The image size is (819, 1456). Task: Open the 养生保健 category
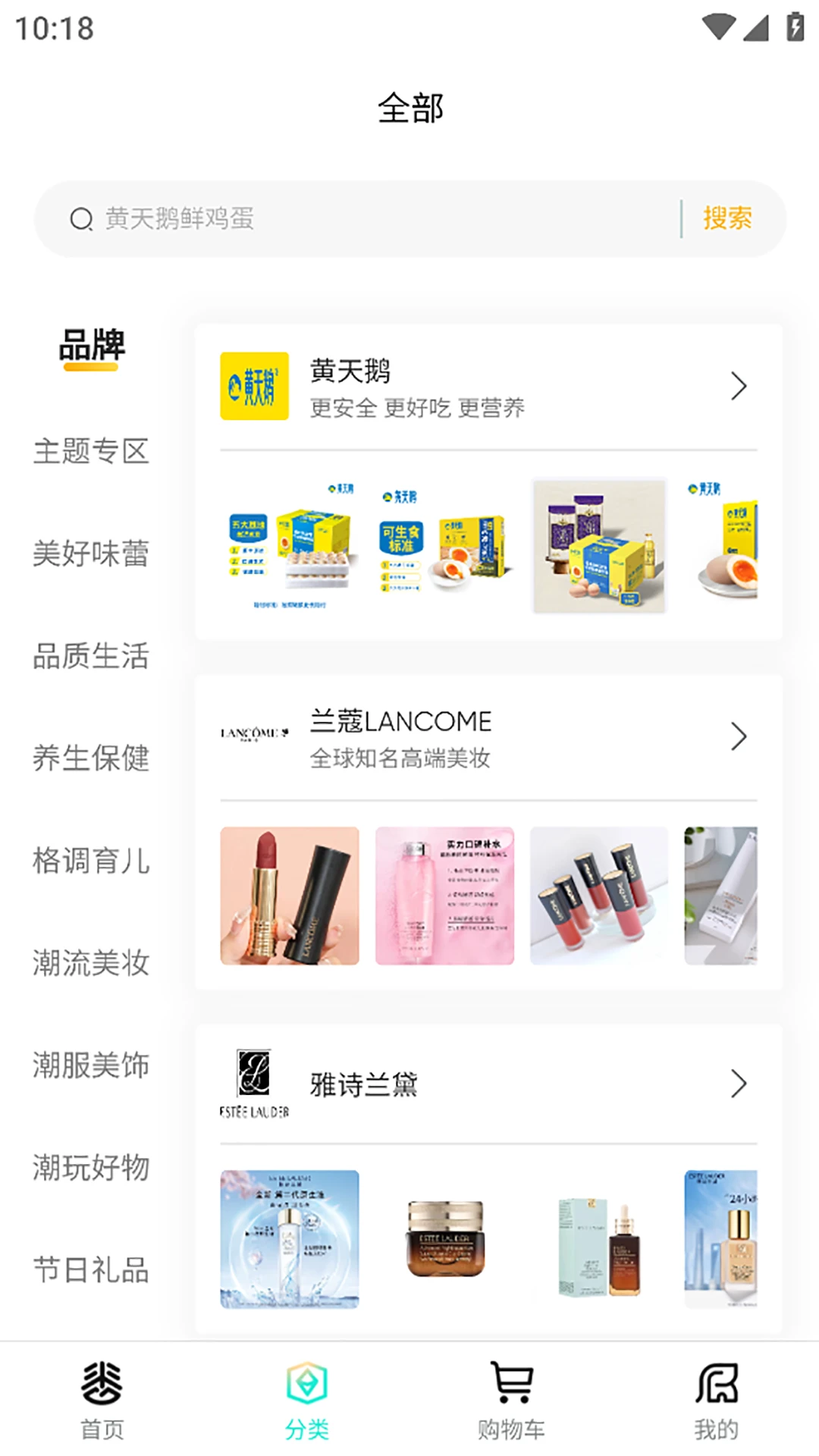(x=91, y=758)
